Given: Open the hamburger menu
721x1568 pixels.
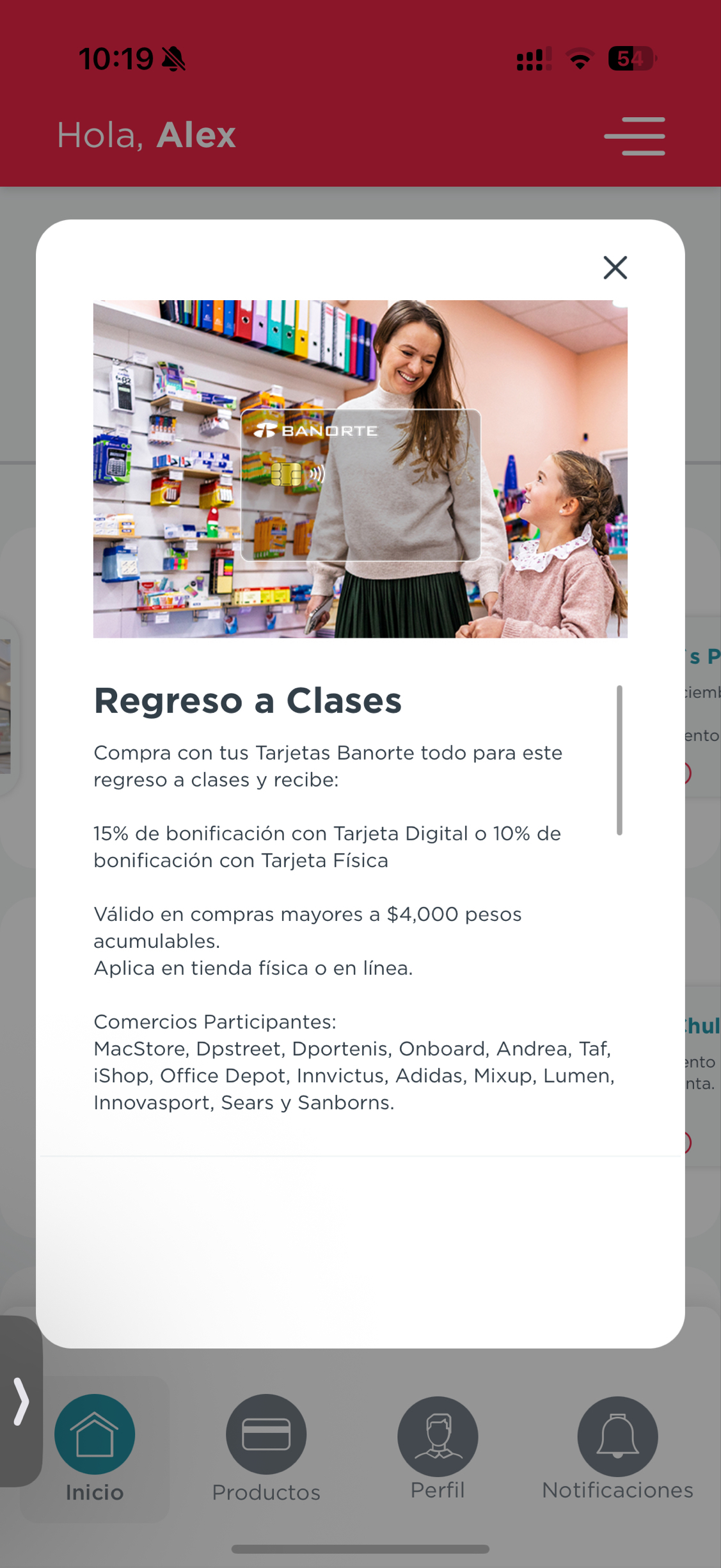Looking at the screenshot, I should coord(635,136).
